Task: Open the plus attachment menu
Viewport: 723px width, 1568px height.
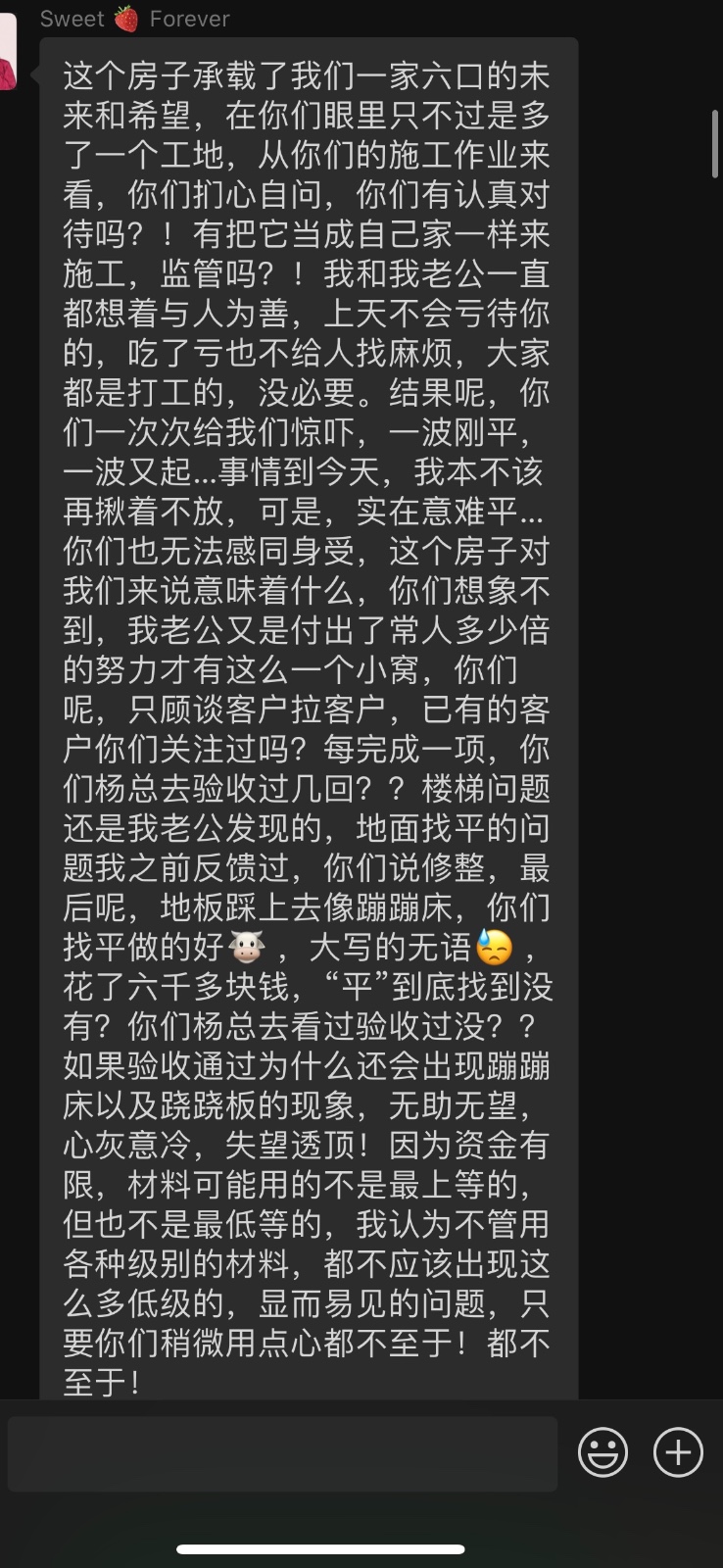Action: click(678, 1451)
